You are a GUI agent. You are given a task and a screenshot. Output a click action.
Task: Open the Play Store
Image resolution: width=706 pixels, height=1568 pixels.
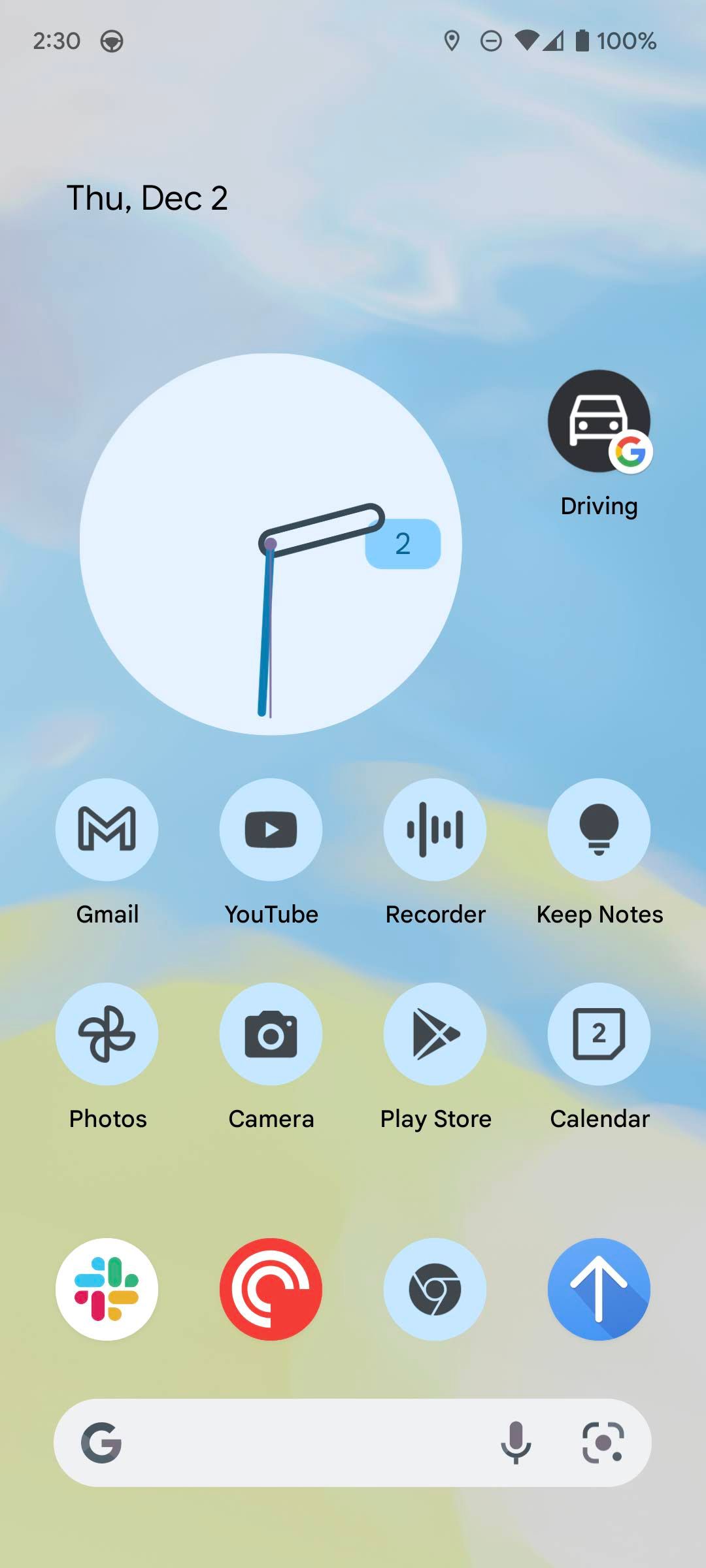click(435, 1034)
